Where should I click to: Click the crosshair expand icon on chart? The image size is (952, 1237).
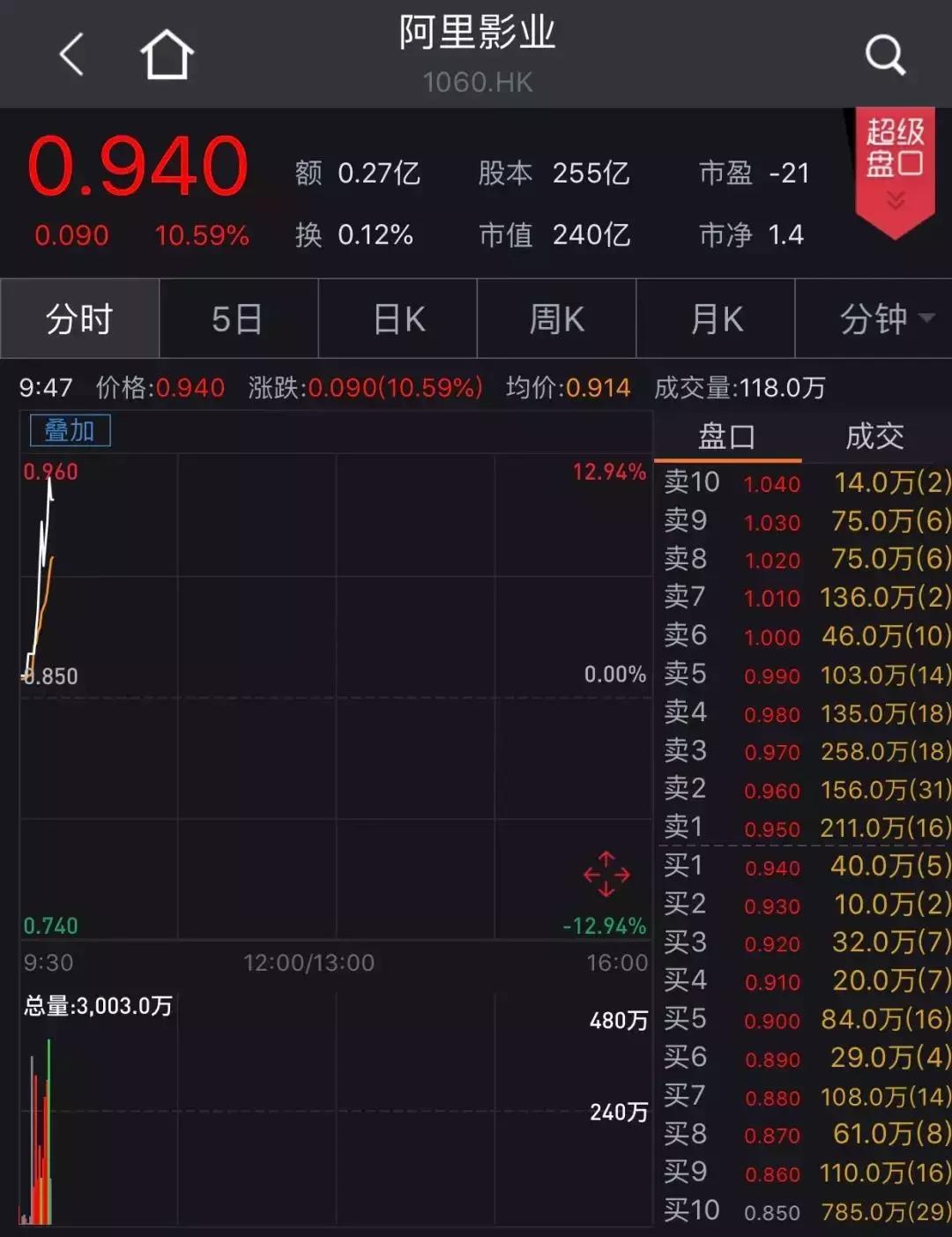pyautogui.click(x=606, y=875)
